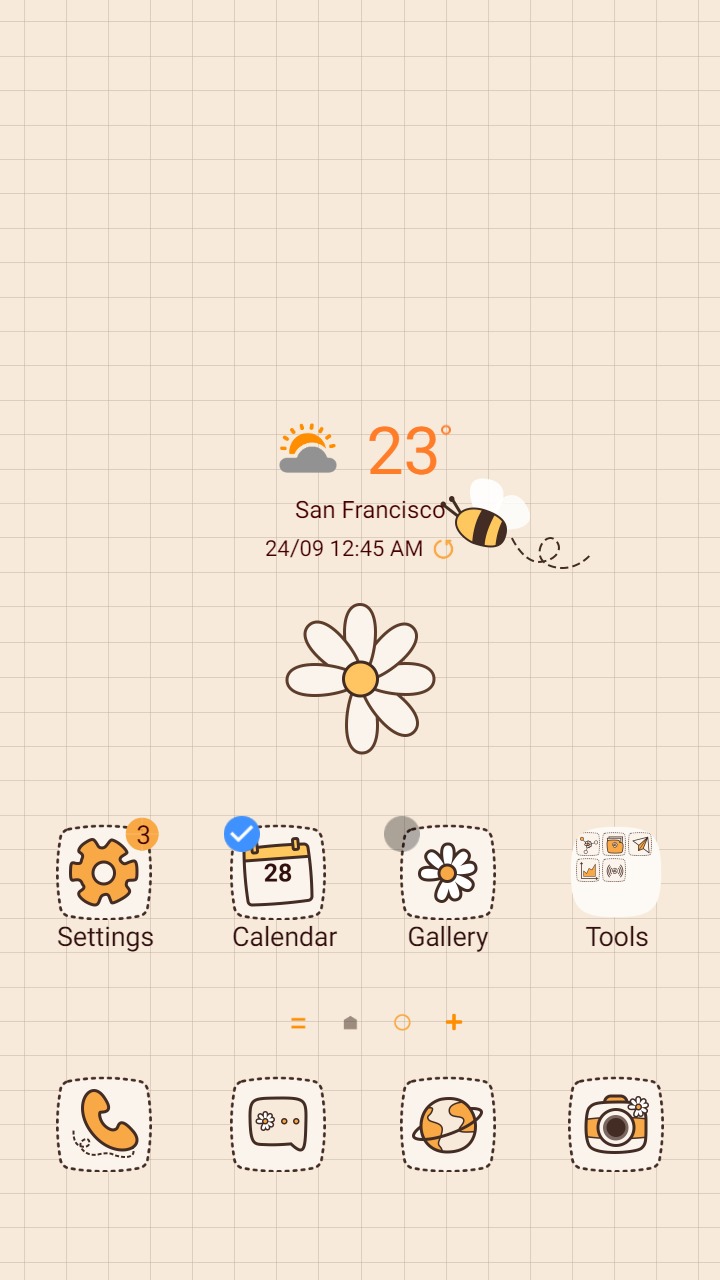720x1280 pixels.
Task: Open the menu via the orange equals icon
Action: [x=298, y=1022]
